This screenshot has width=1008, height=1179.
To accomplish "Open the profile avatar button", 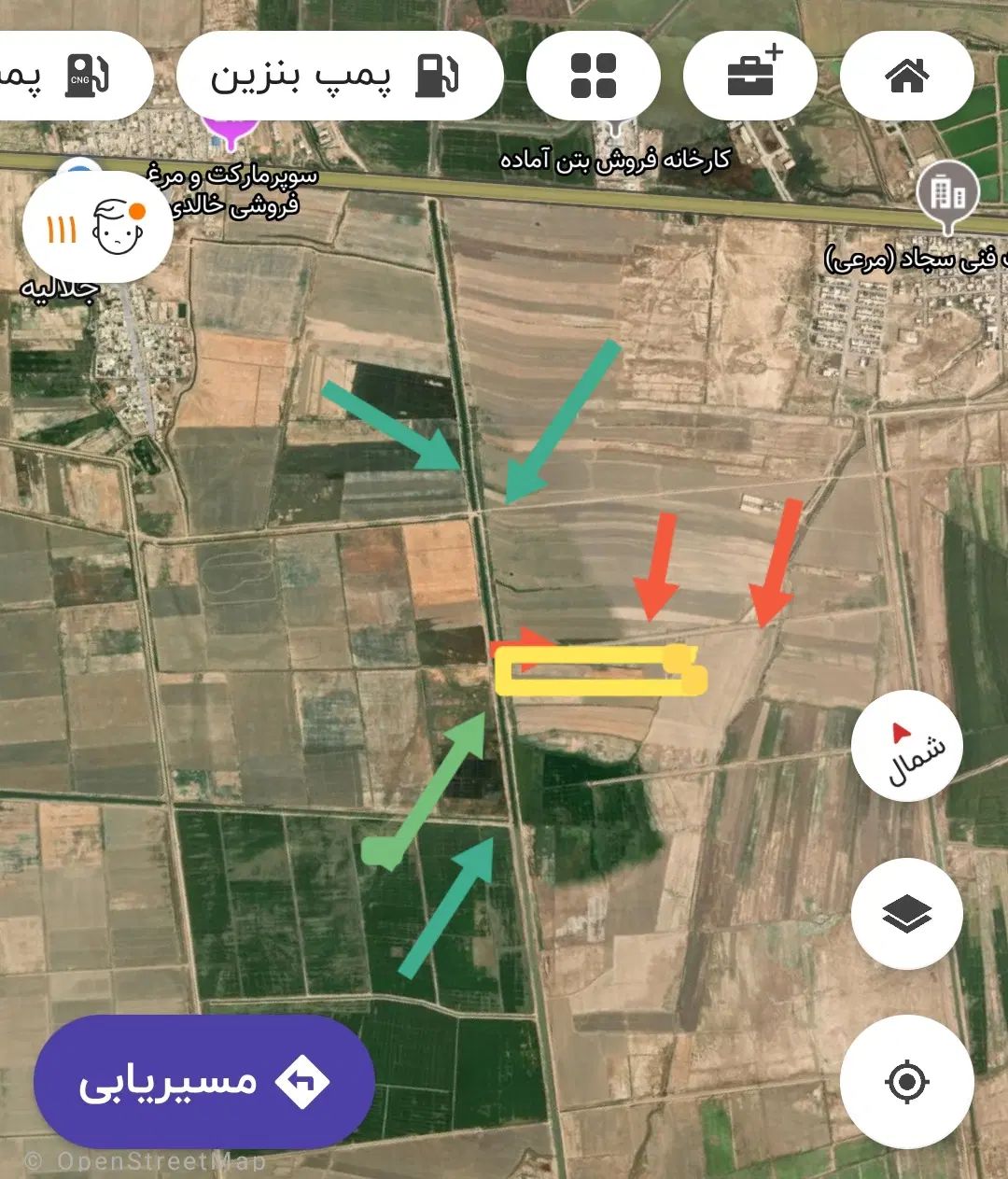I will pyautogui.click(x=98, y=228).
